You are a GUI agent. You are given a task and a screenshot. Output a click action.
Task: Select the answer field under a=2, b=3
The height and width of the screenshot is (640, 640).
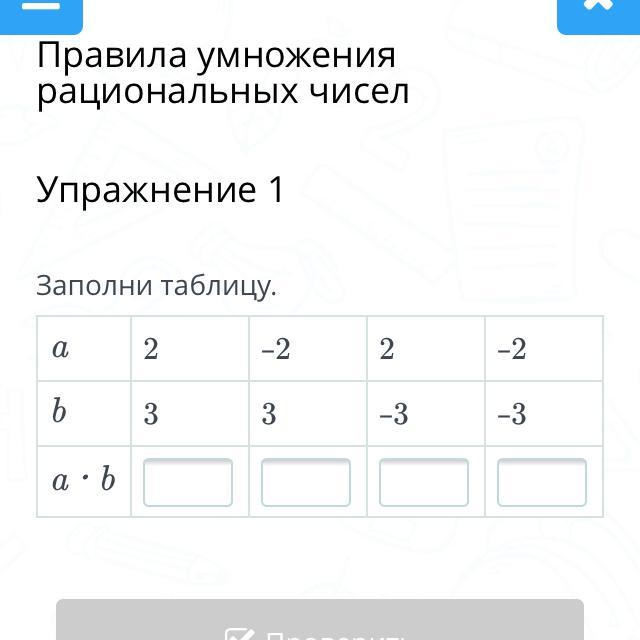(188, 482)
